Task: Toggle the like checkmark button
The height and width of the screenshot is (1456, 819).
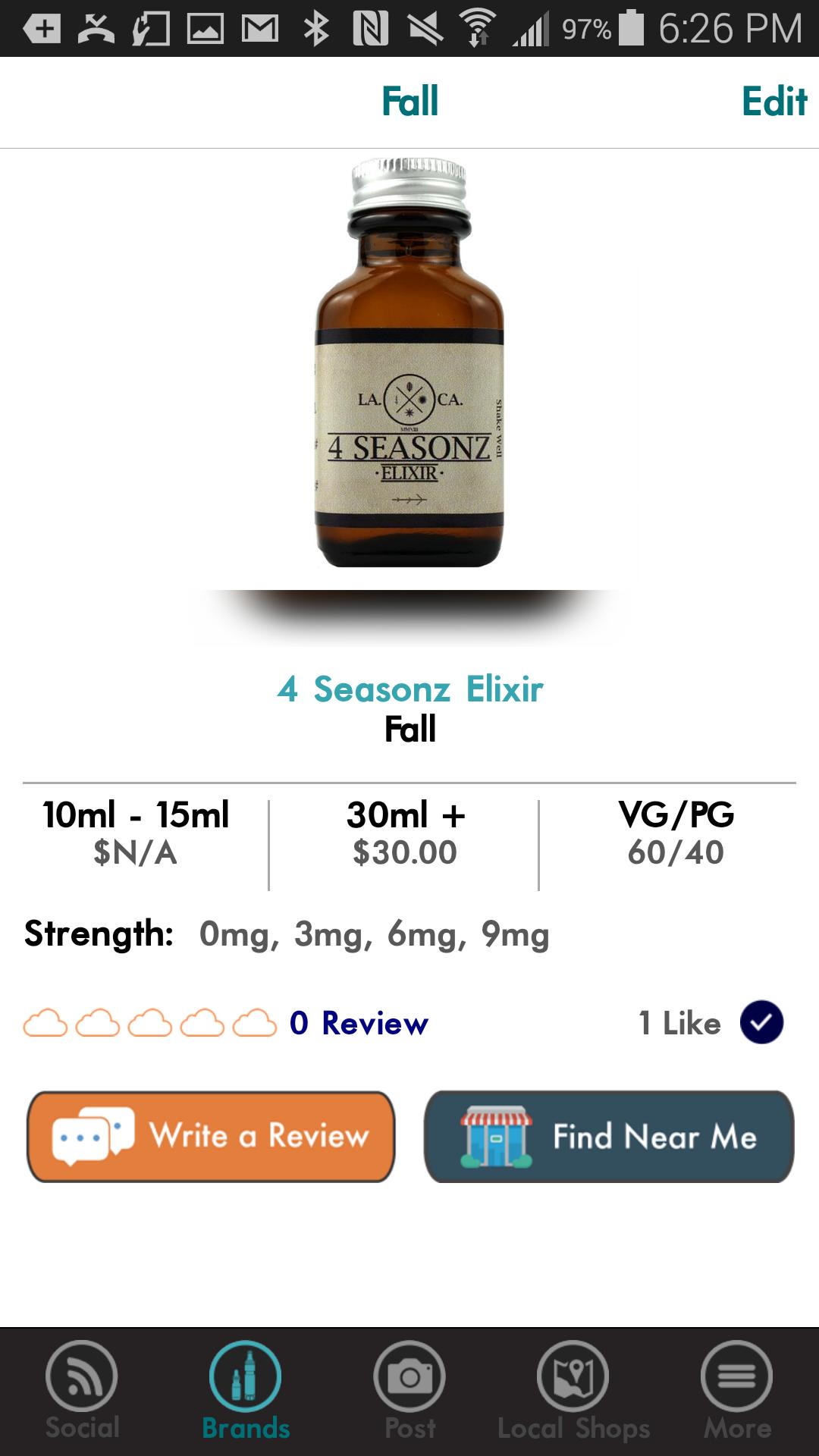Action: [761, 1022]
